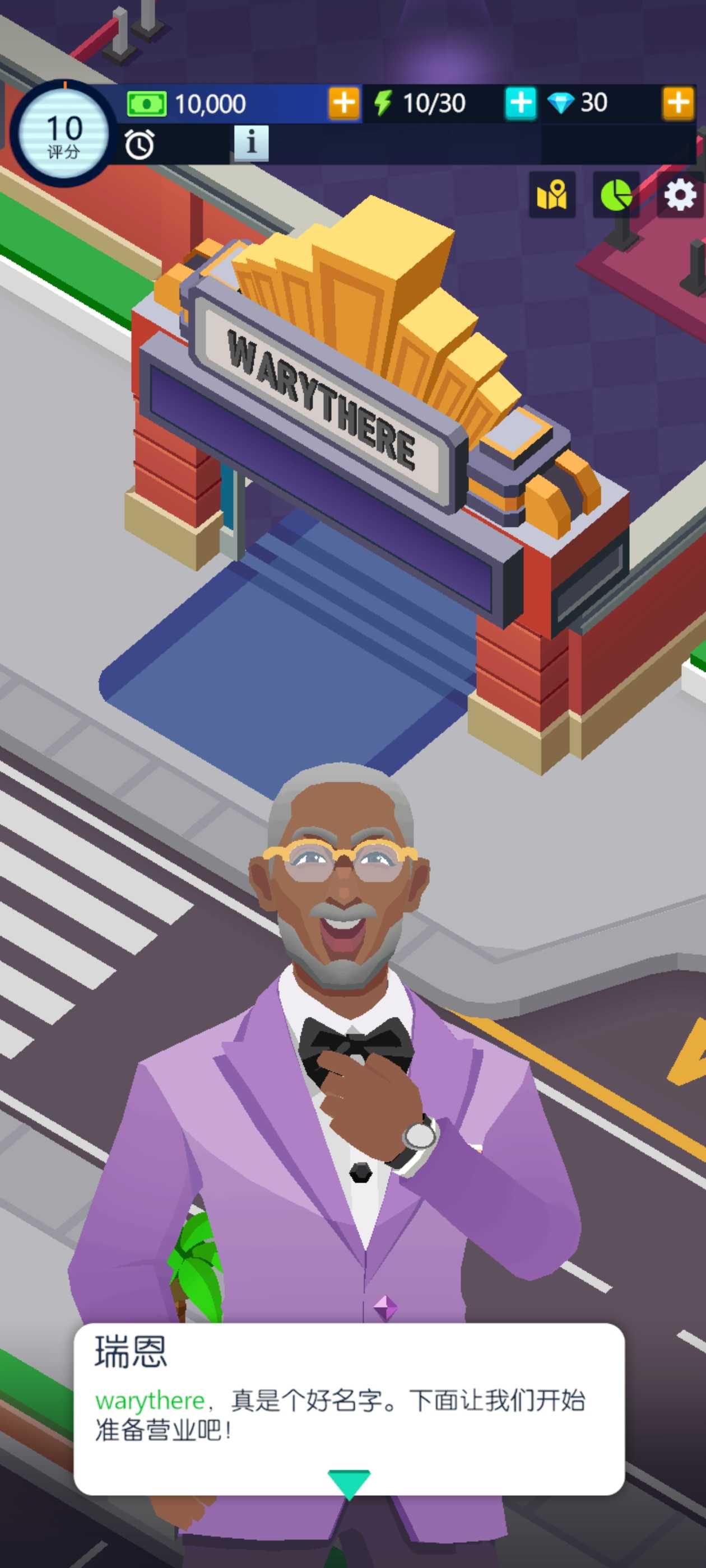Add more cash with the plus button
The width and height of the screenshot is (706, 1568).
coord(344,103)
